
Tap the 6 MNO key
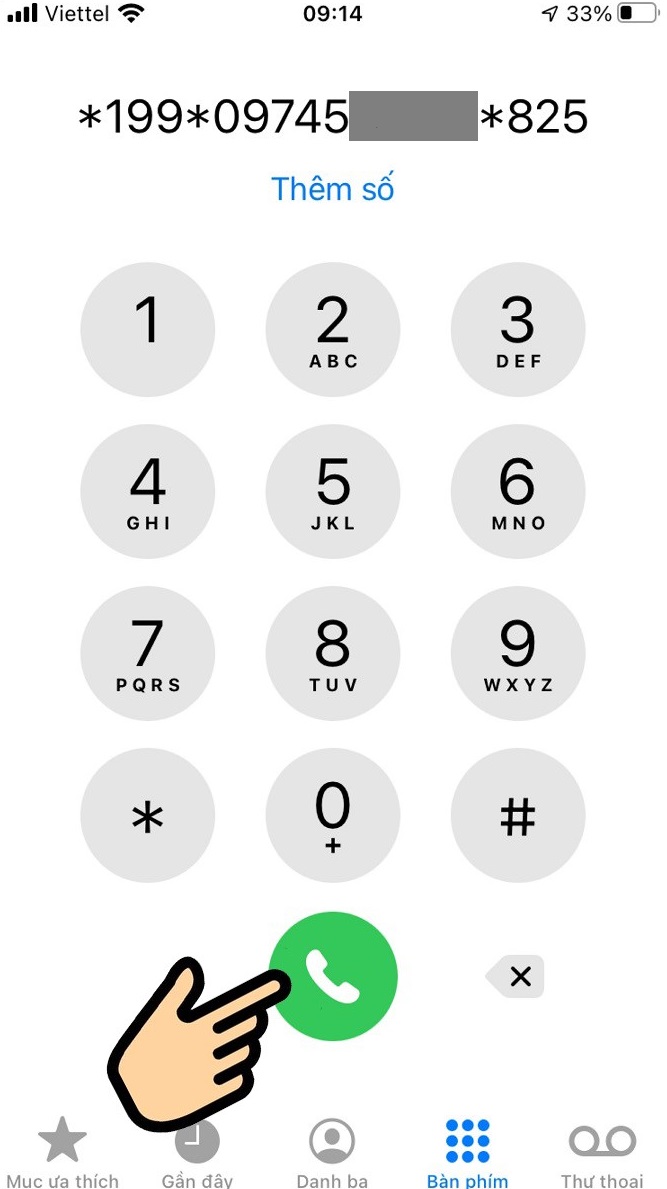(x=518, y=491)
